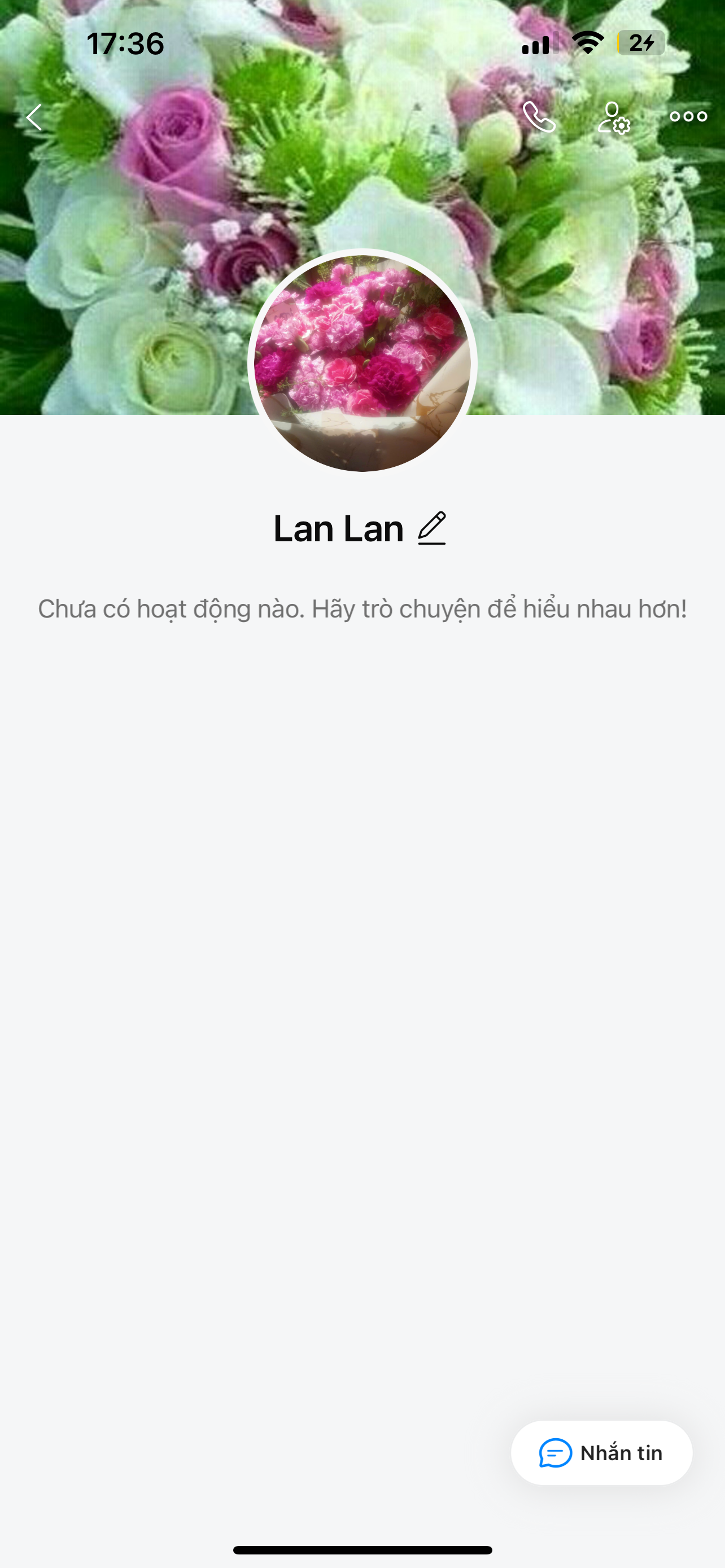Open the three-dot overflow menu
725x1568 pixels.
coord(688,117)
